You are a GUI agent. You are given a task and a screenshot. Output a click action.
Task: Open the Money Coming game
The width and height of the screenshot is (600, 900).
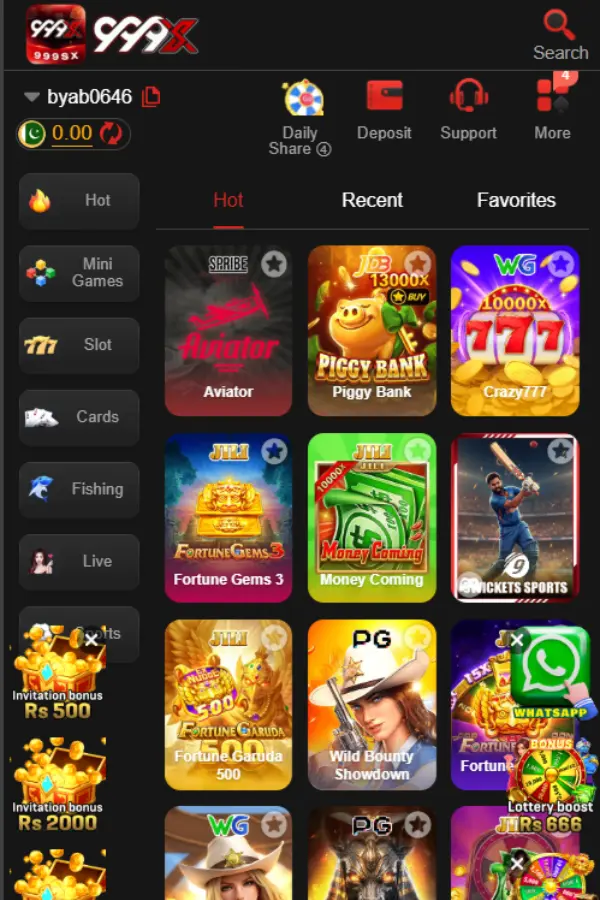(x=371, y=518)
